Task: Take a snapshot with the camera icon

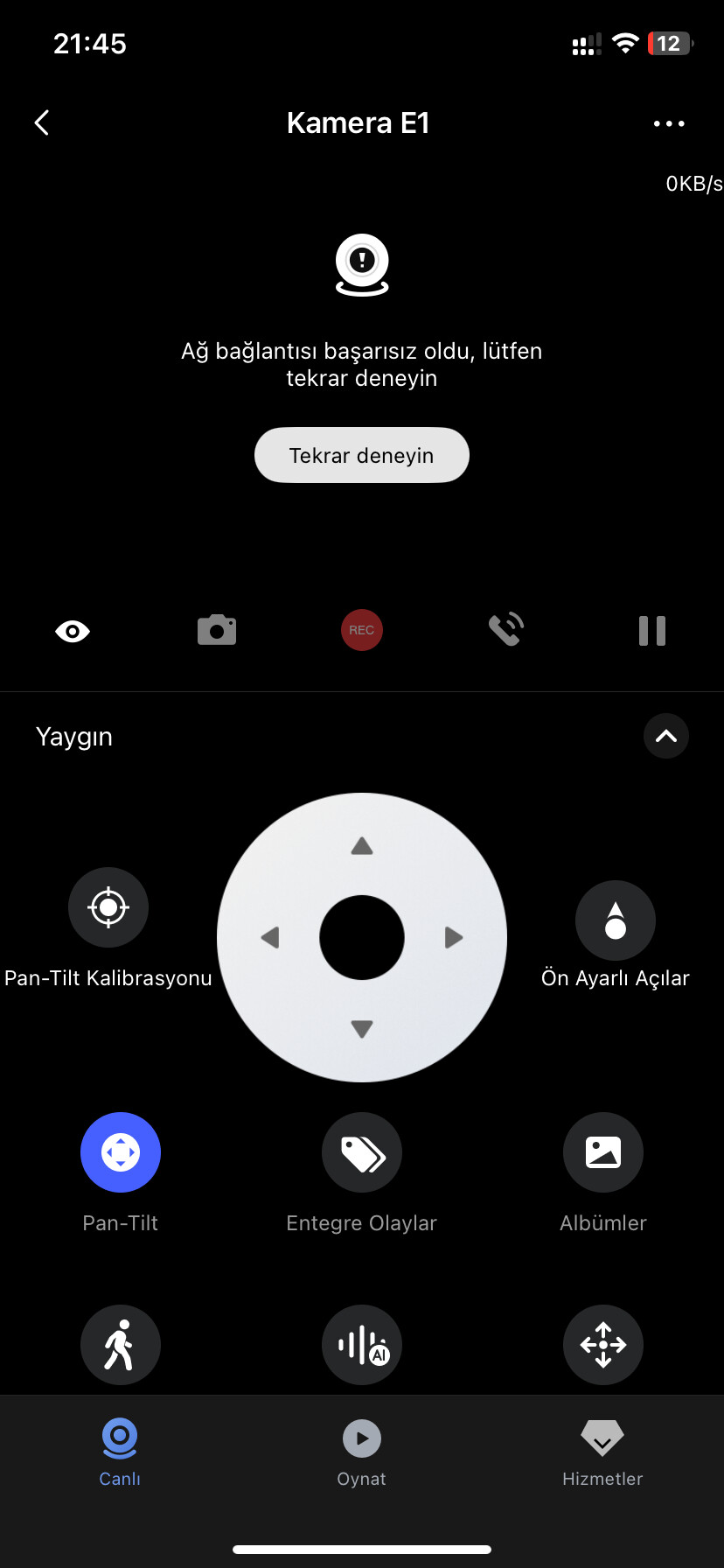Action: click(217, 630)
